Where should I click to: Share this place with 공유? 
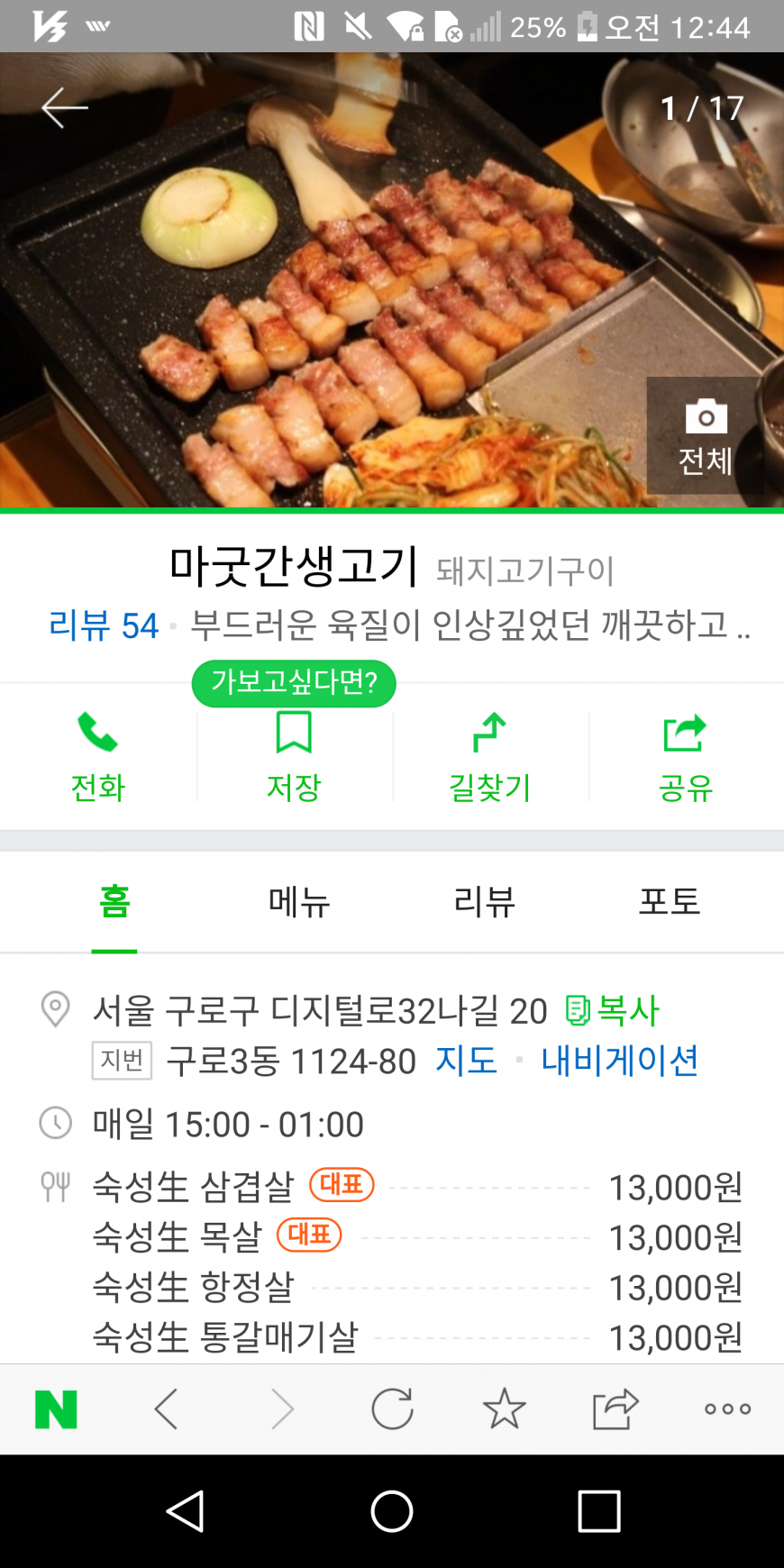click(x=686, y=757)
